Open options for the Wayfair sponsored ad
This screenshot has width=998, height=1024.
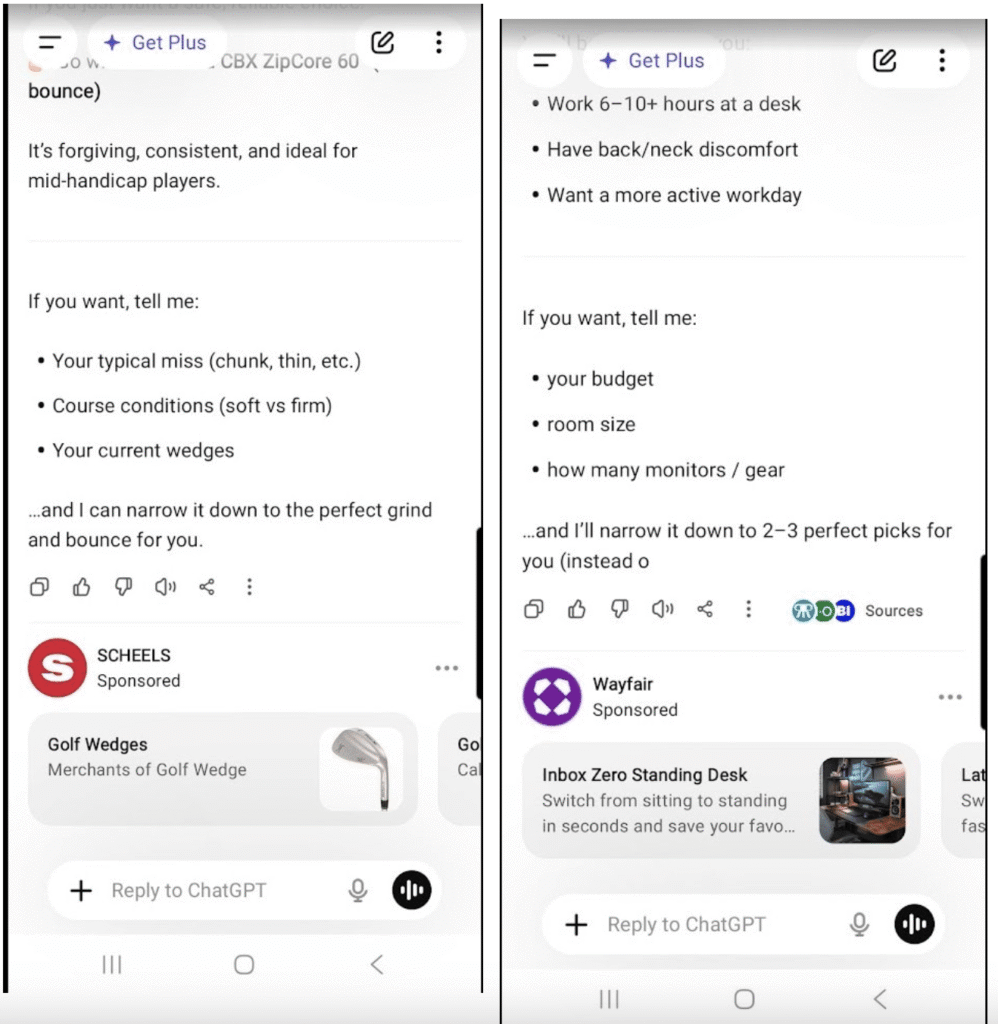950,697
